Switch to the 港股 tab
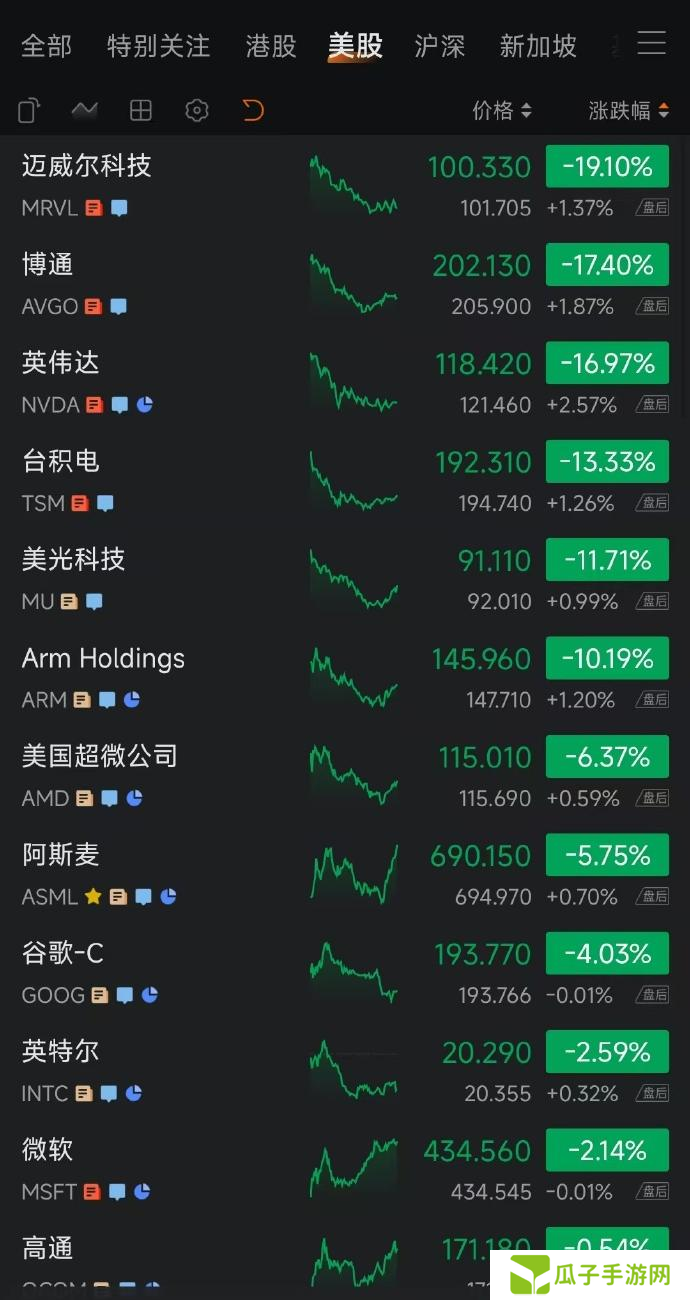 point(271,46)
